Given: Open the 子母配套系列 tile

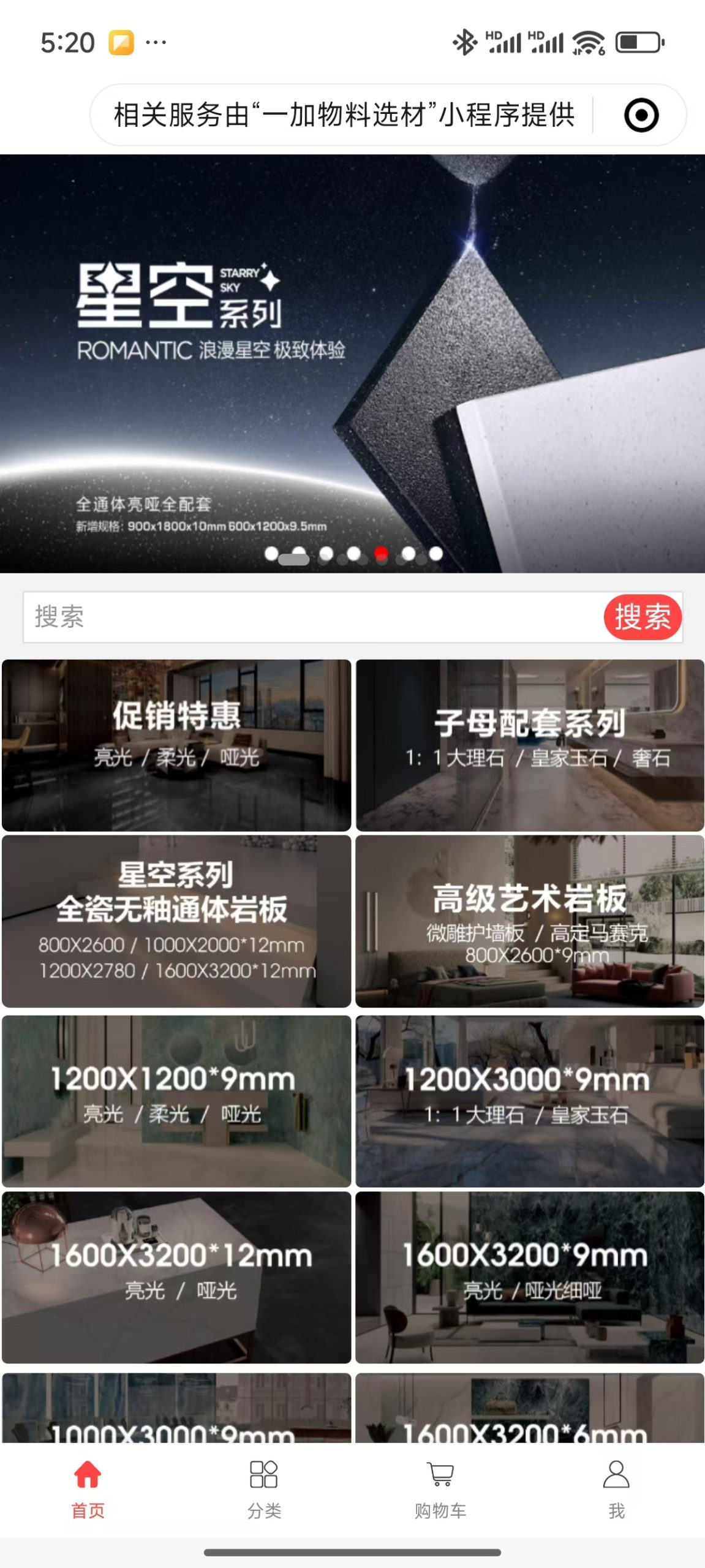Looking at the screenshot, I should (x=530, y=745).
